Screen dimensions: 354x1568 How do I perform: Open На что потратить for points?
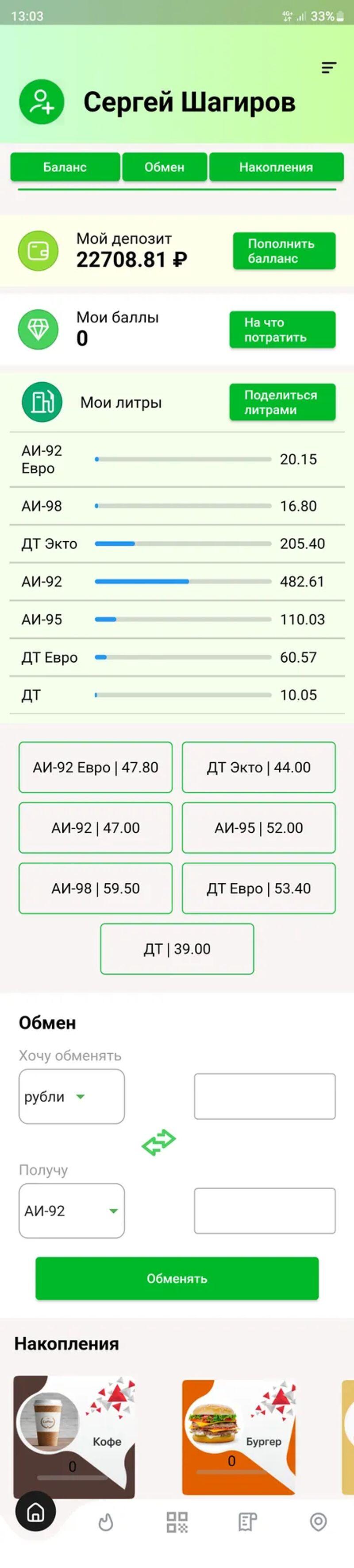click(x=282, y=329)
